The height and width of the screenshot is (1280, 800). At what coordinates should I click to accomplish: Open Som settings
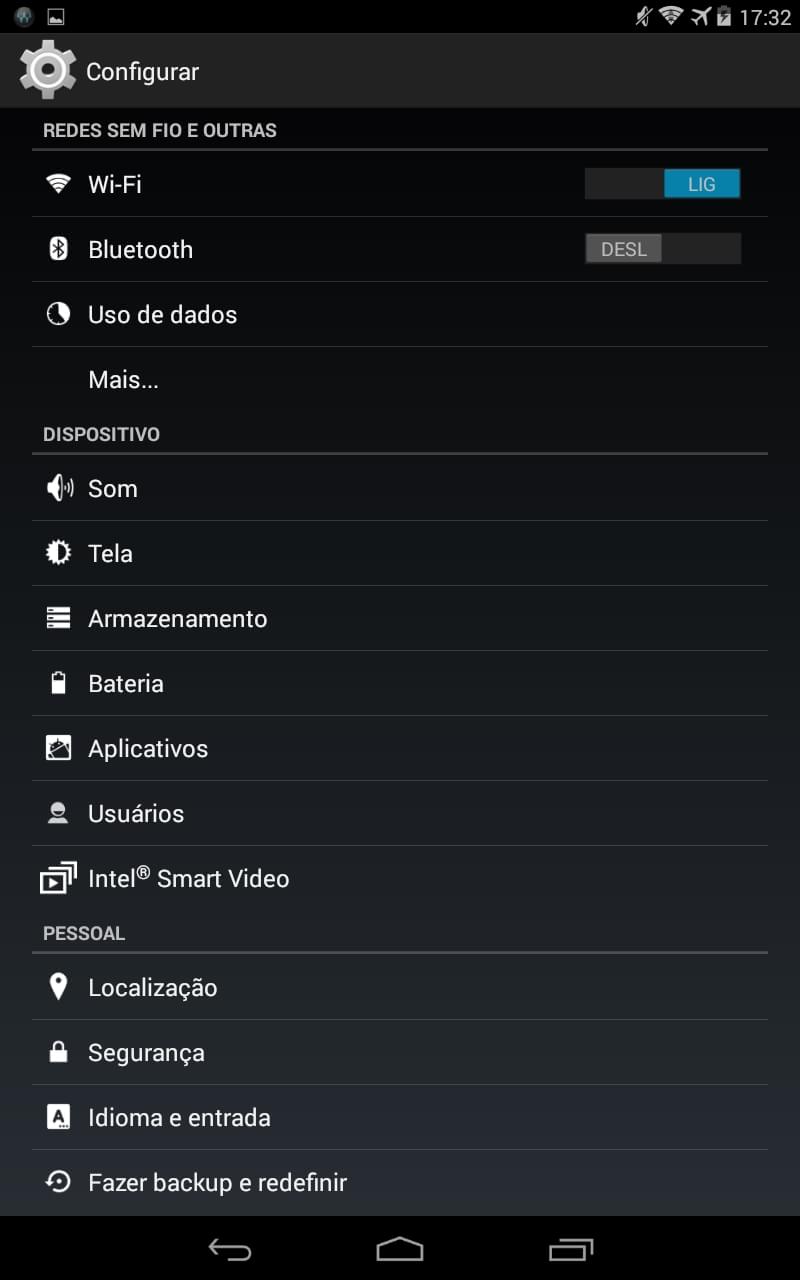coord(400,488)
